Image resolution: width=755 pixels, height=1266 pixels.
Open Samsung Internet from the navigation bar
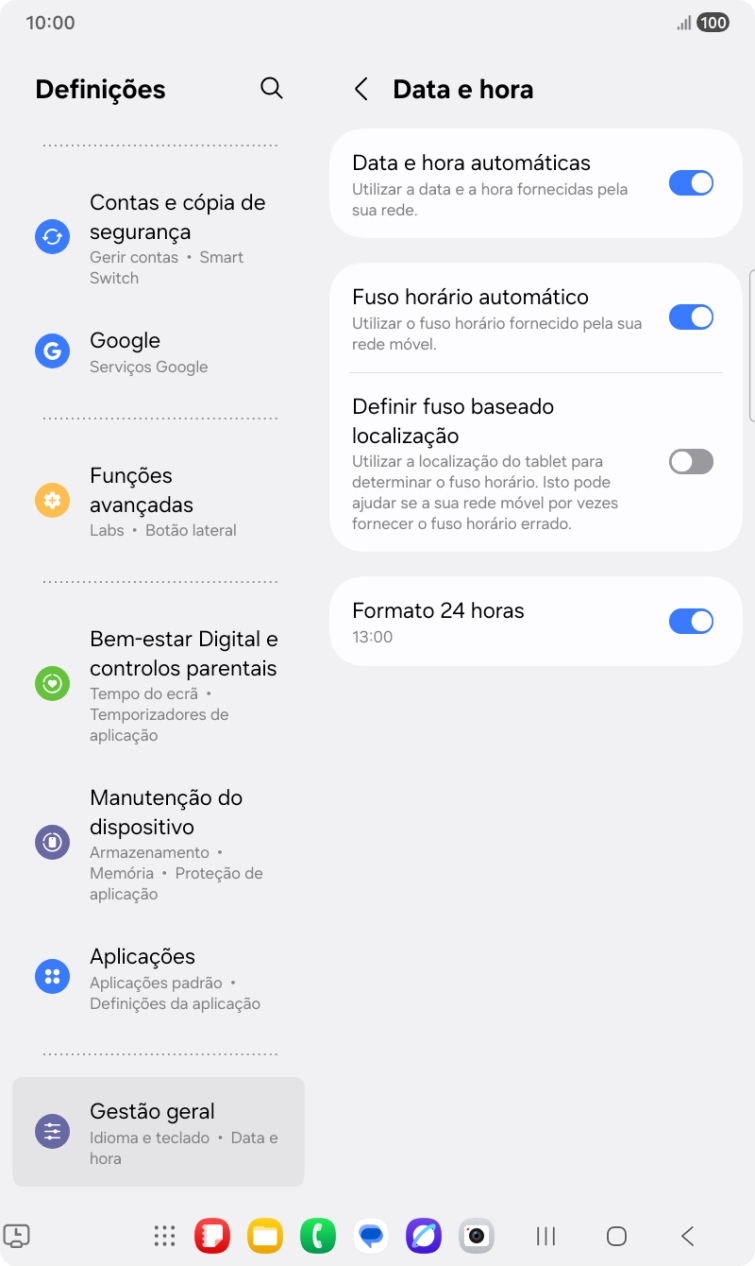point(424,1236)
